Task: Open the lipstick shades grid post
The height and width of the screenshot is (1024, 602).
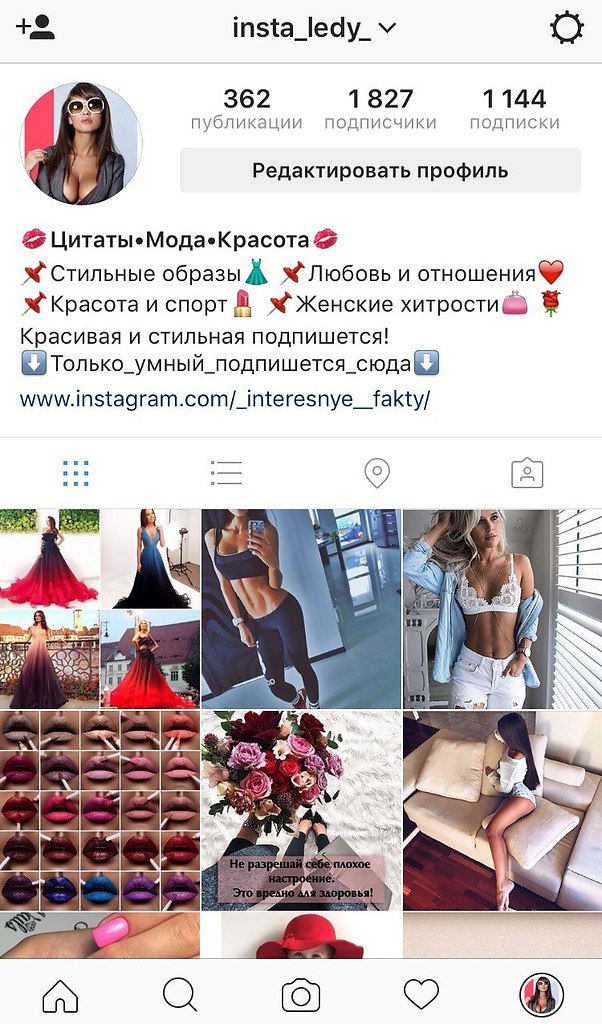Action: point(99,810)
